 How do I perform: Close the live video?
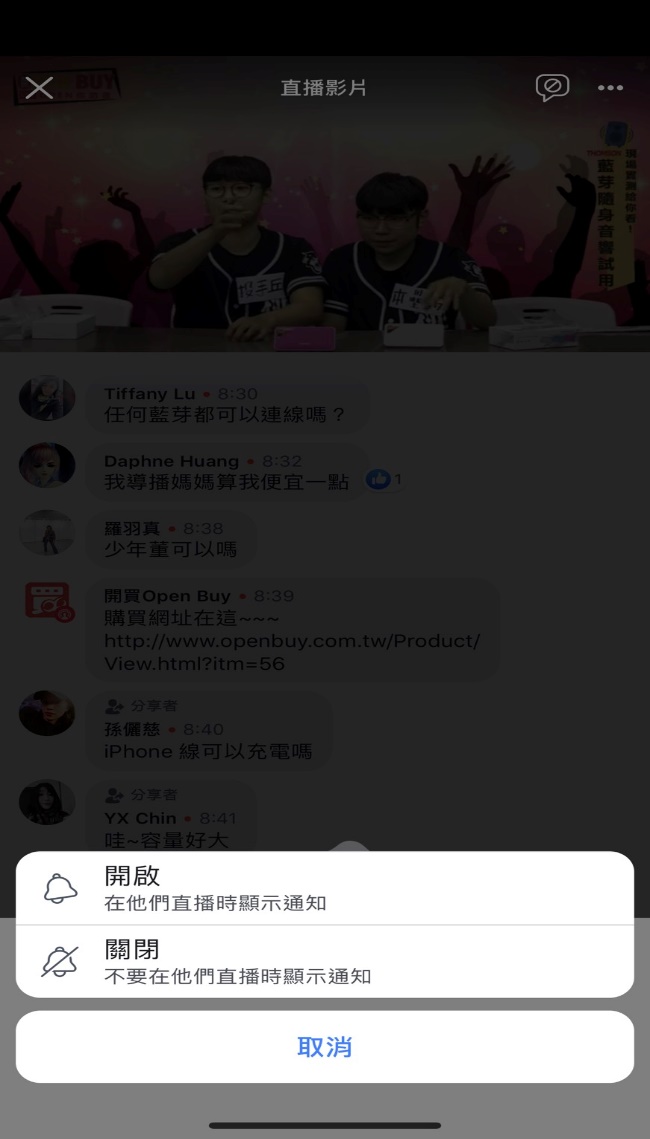point(39,88)
